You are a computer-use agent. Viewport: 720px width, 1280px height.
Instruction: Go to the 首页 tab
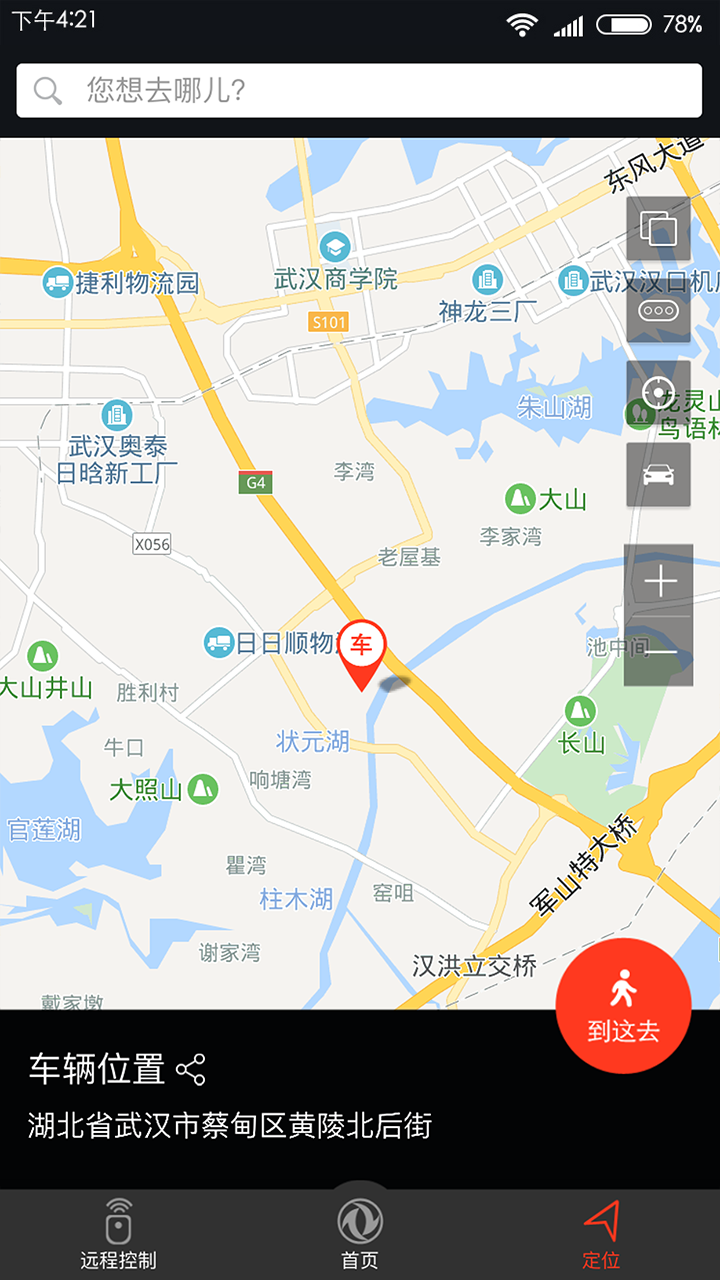360,1234
